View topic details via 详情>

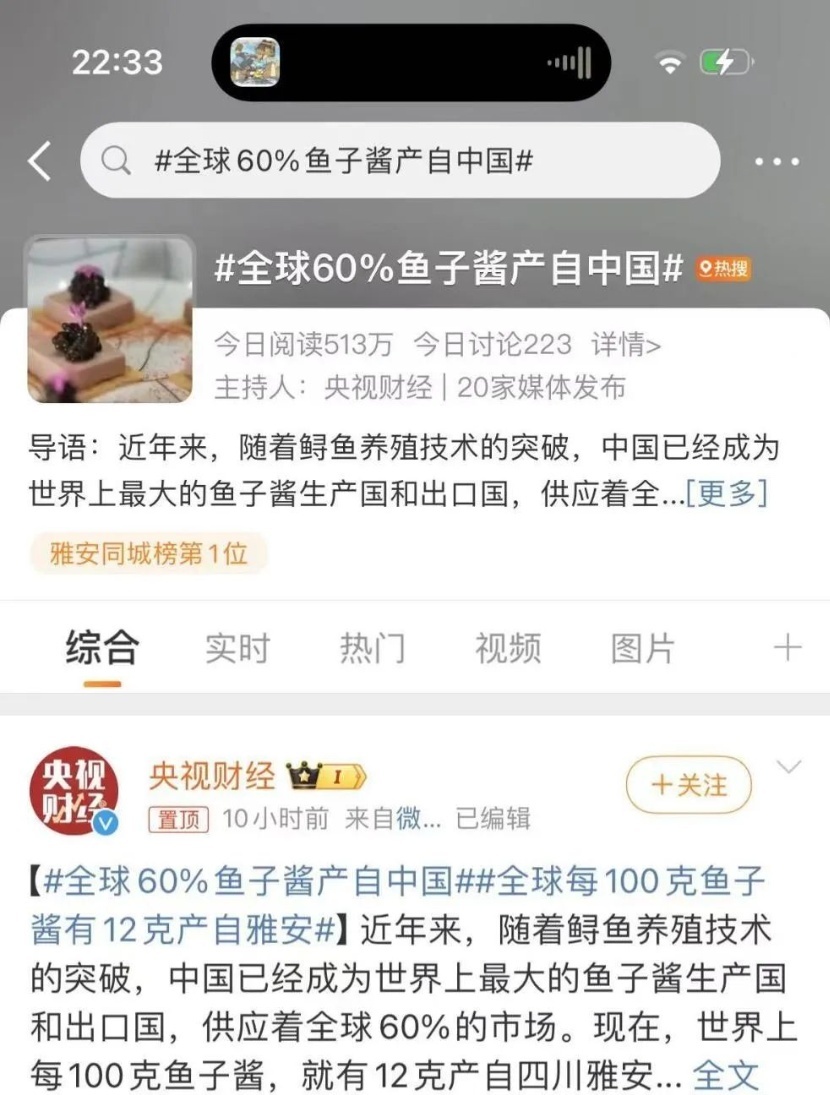(625, 345)
